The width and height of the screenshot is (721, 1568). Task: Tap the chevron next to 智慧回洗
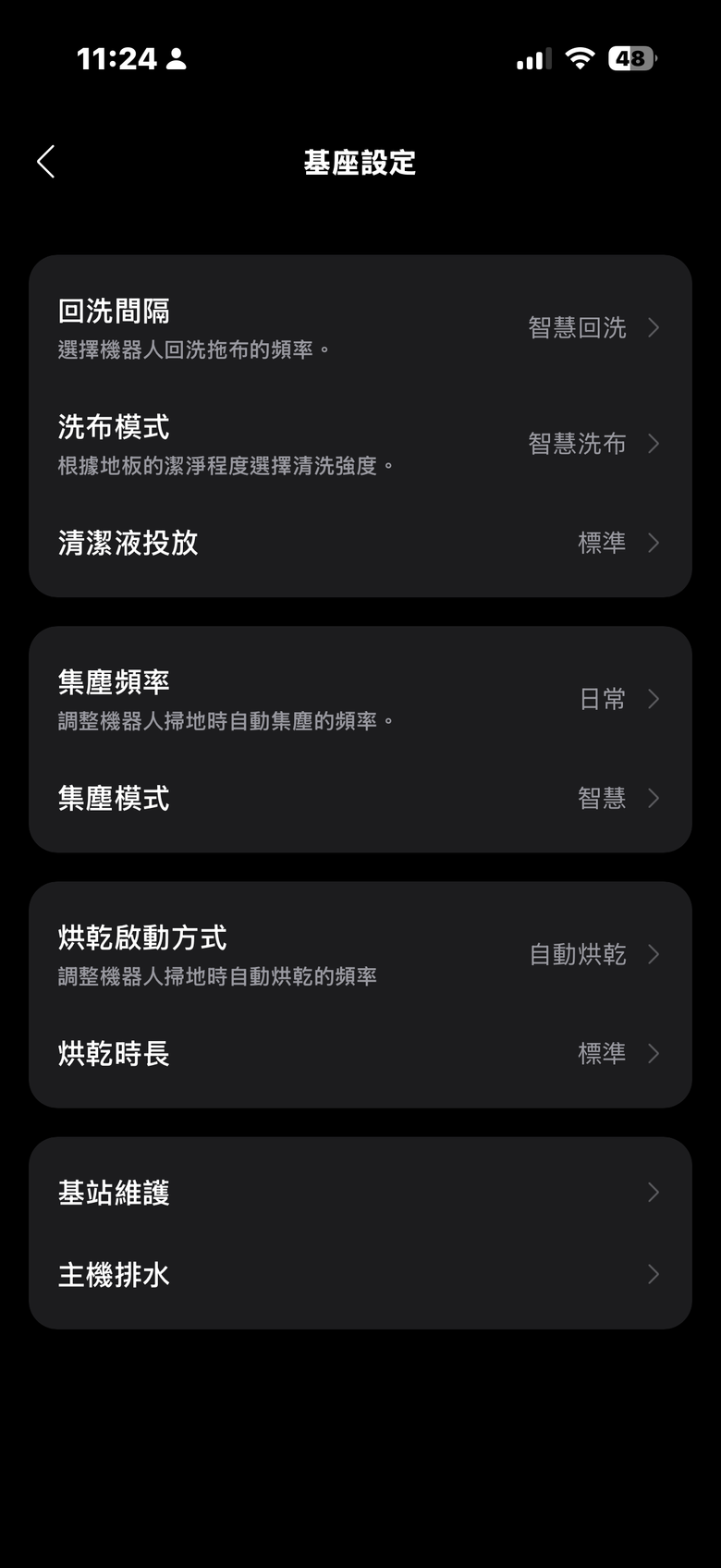tap(654, 327)
